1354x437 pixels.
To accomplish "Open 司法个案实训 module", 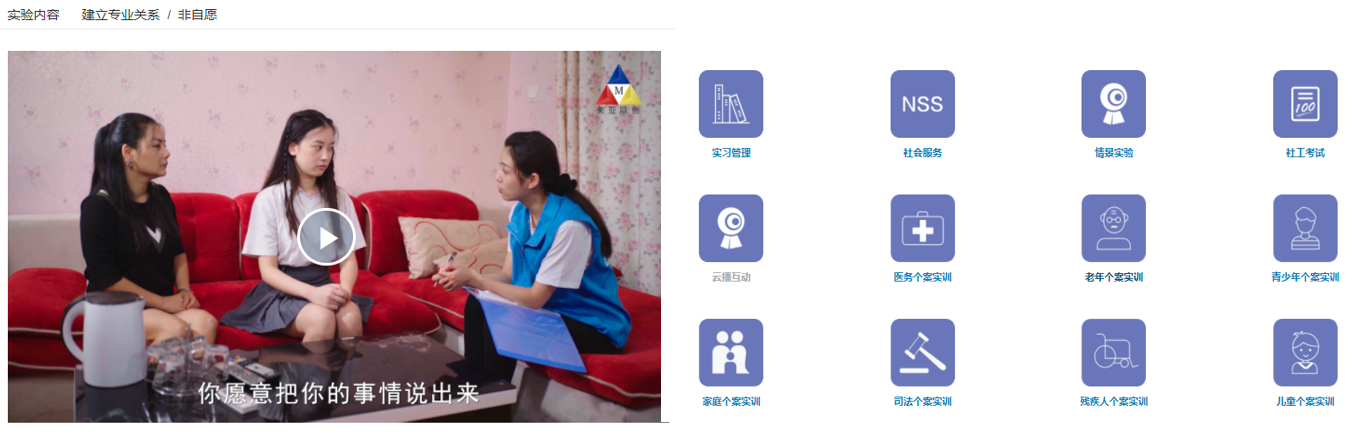I will [x=922, y=352].
